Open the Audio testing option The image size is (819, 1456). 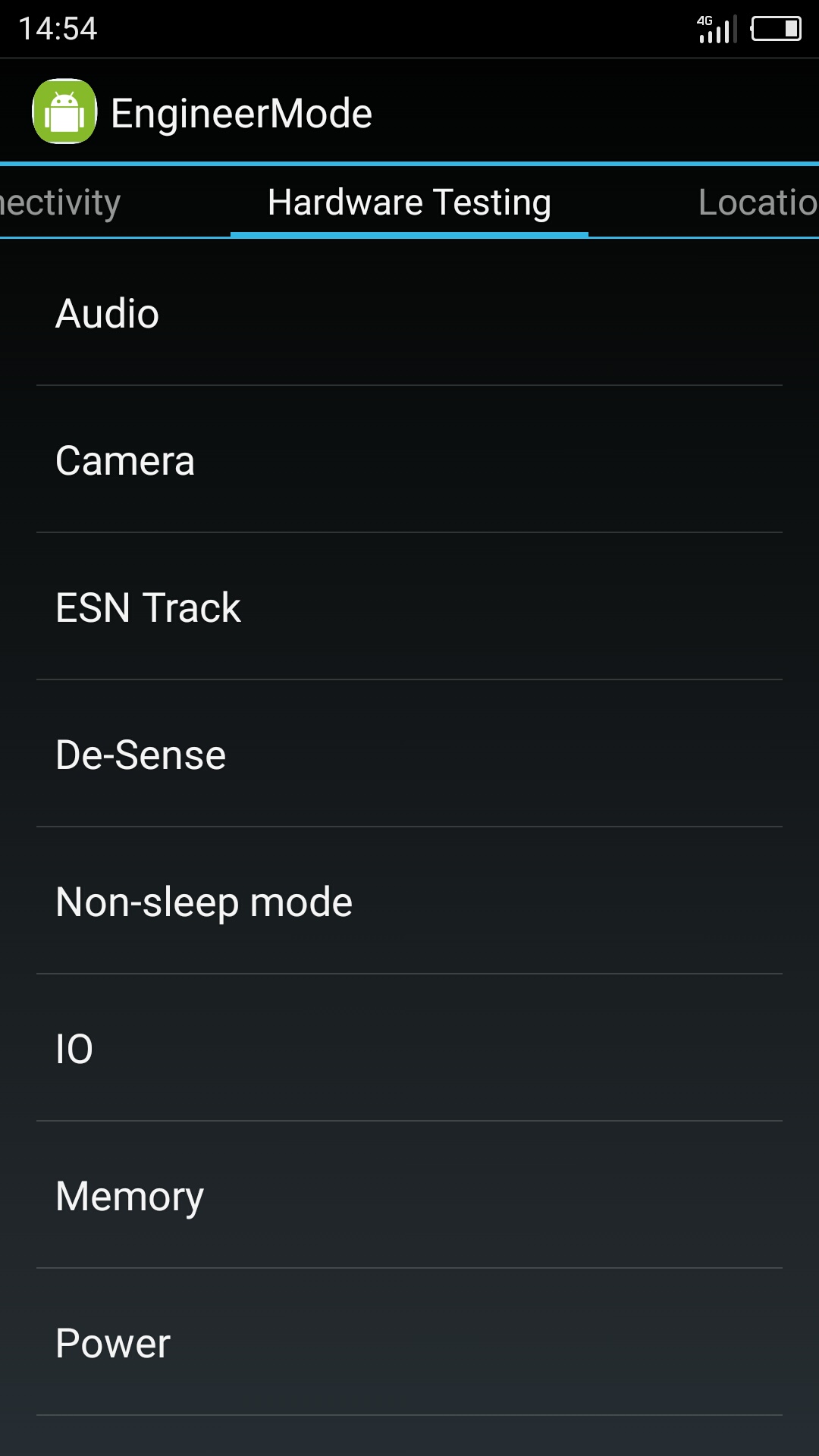[x=409, y=313]
